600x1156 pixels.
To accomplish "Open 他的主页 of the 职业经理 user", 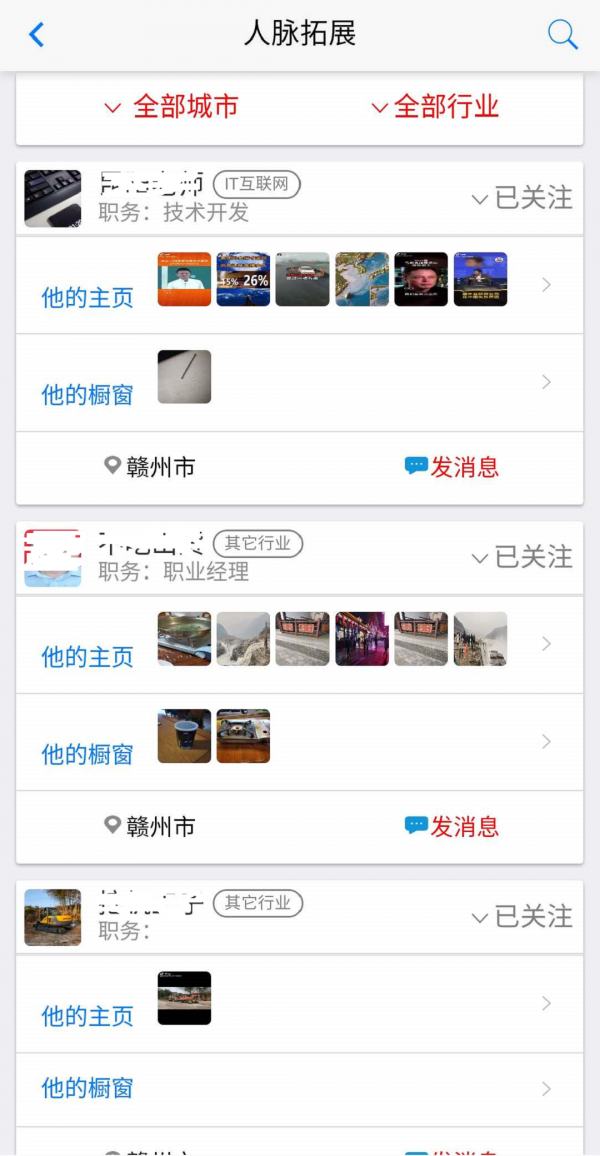I will 87,656.
